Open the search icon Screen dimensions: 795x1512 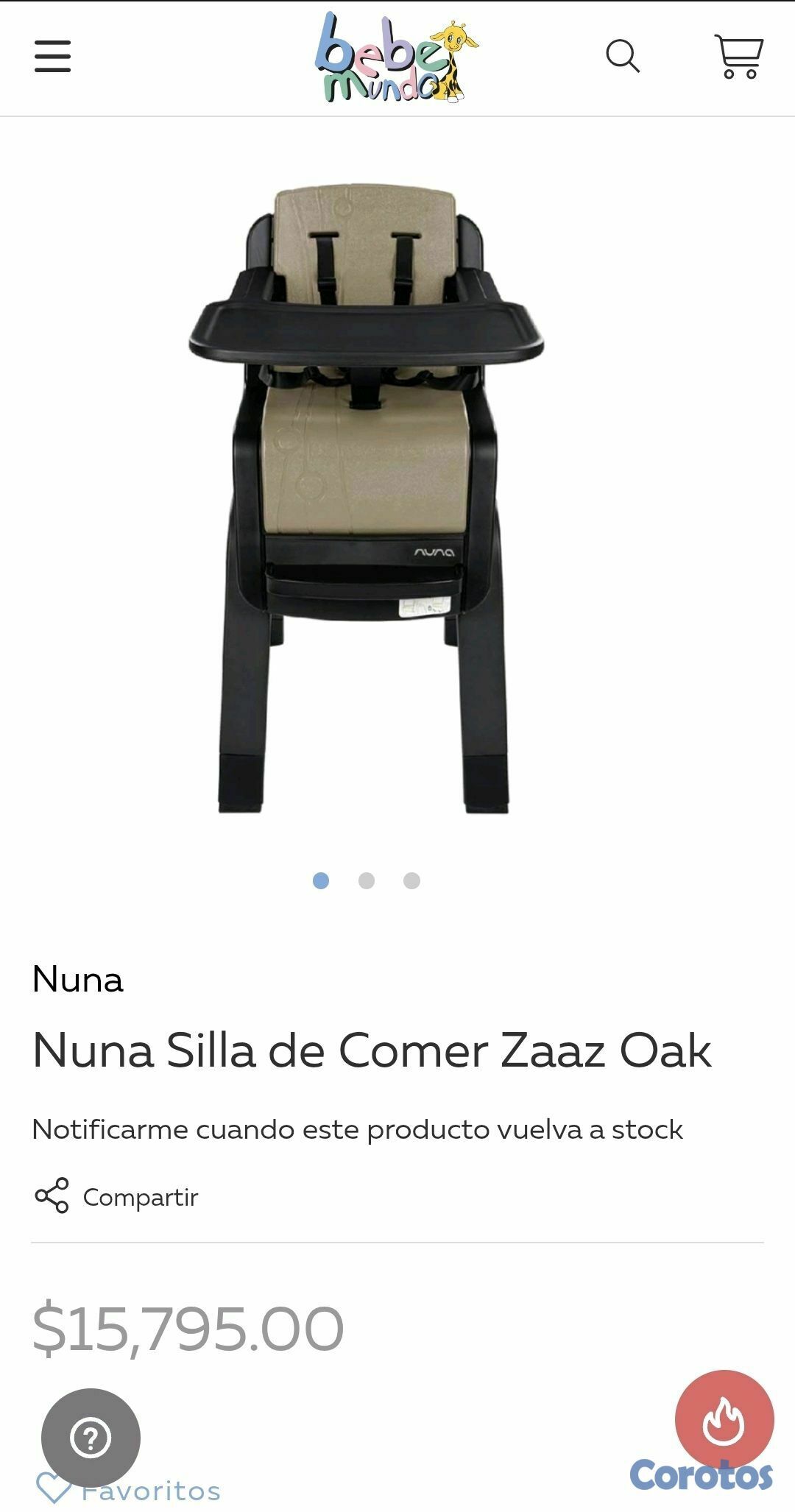[x=622, y=57]
